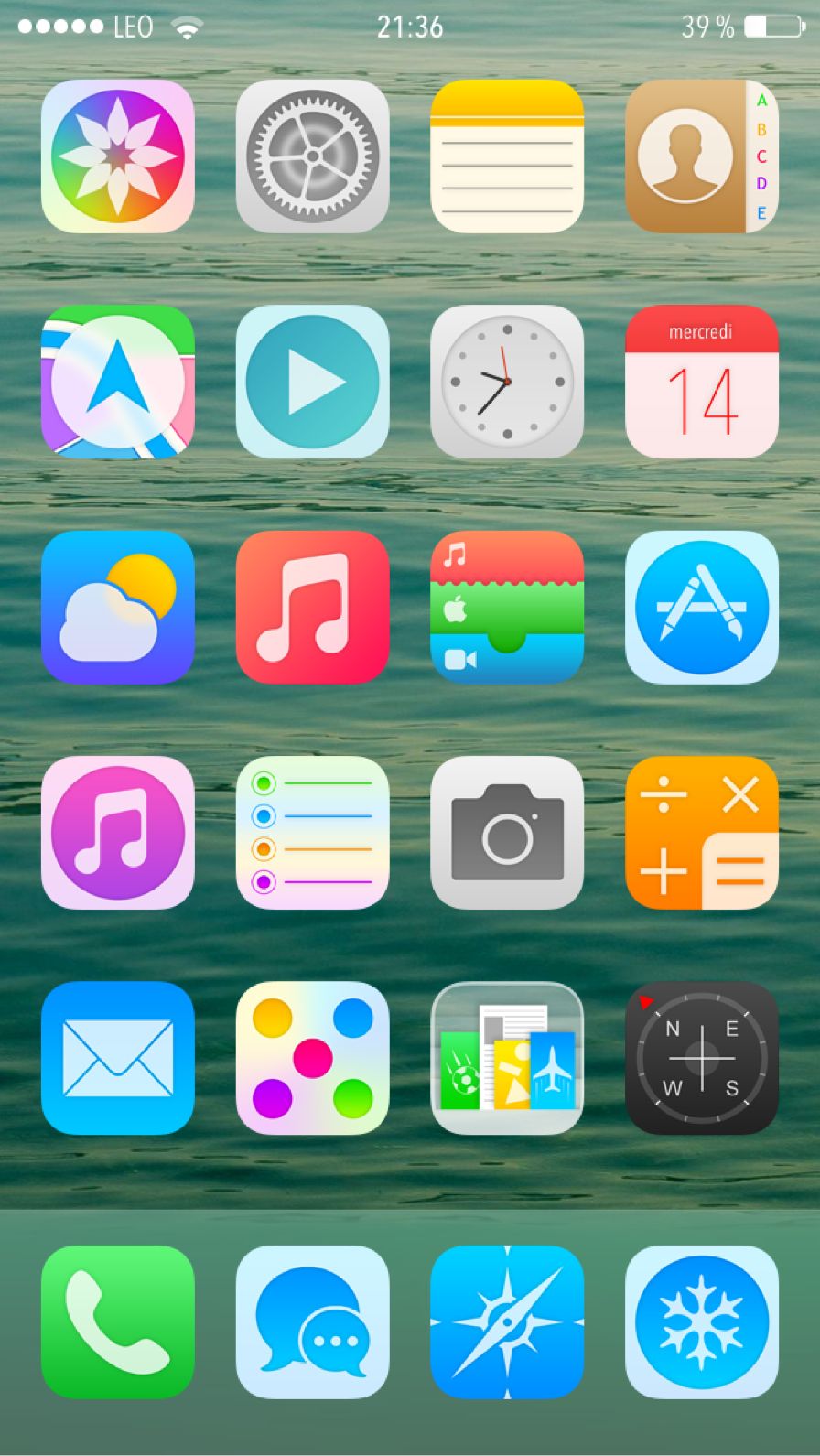Tap the green Phone app in dock
The height and width of the screenshot is (1456, 820).
[x=117, y=1321]
